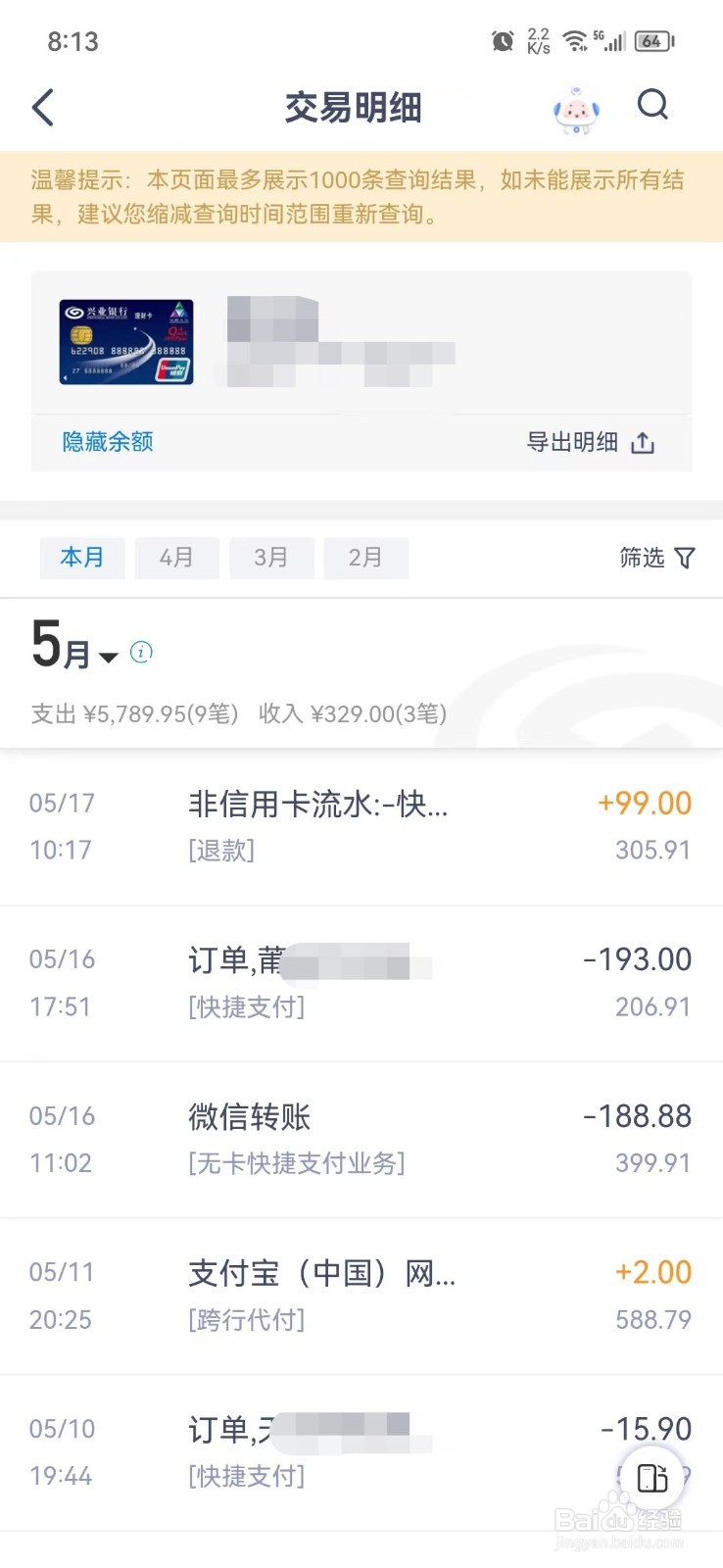This screenshot has height=1568, width=723.
Task: Click the back arrow to leave 交易明细
Action: click(x=43, y=107)
